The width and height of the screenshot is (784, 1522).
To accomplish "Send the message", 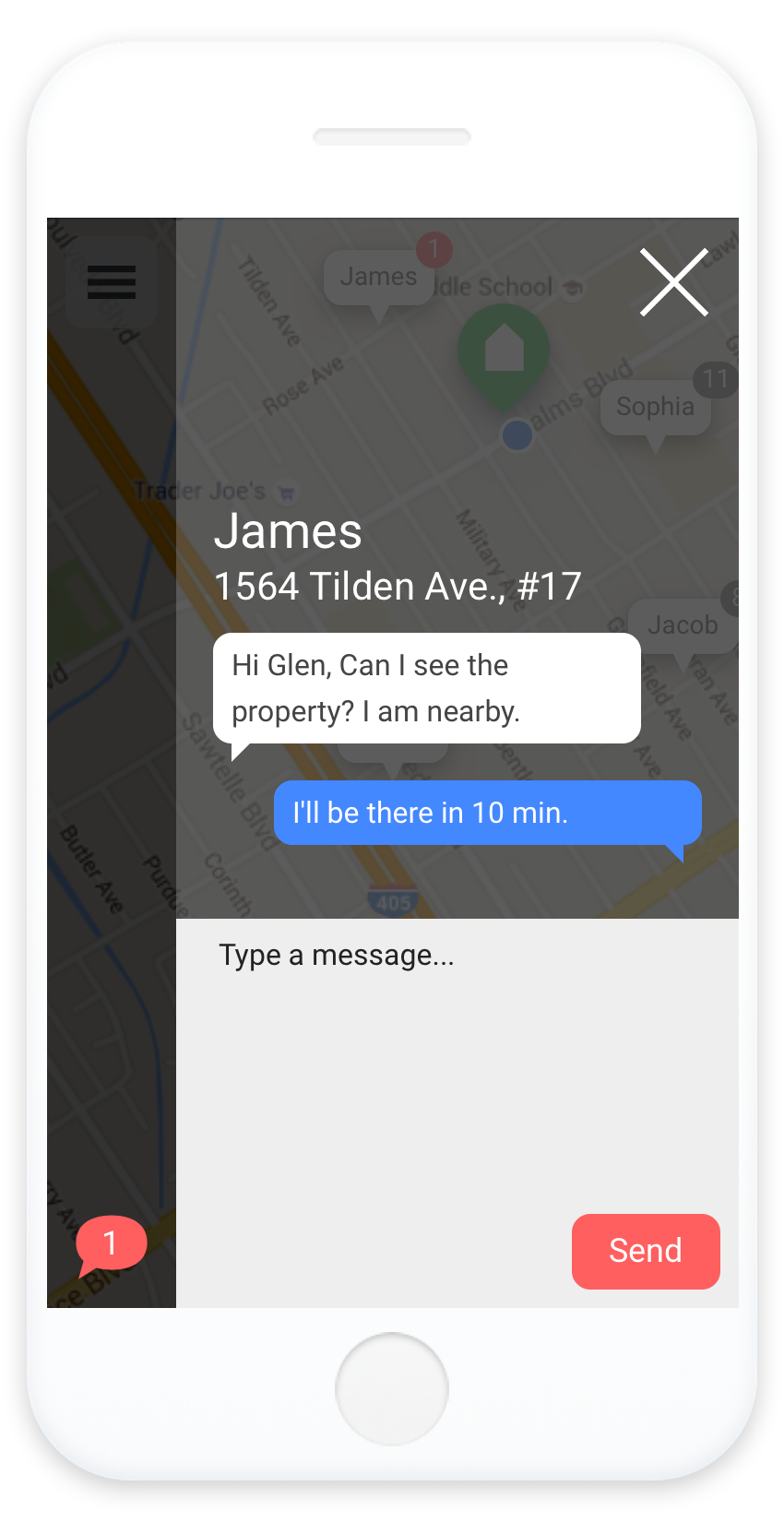I will [x=646, y=1251].
